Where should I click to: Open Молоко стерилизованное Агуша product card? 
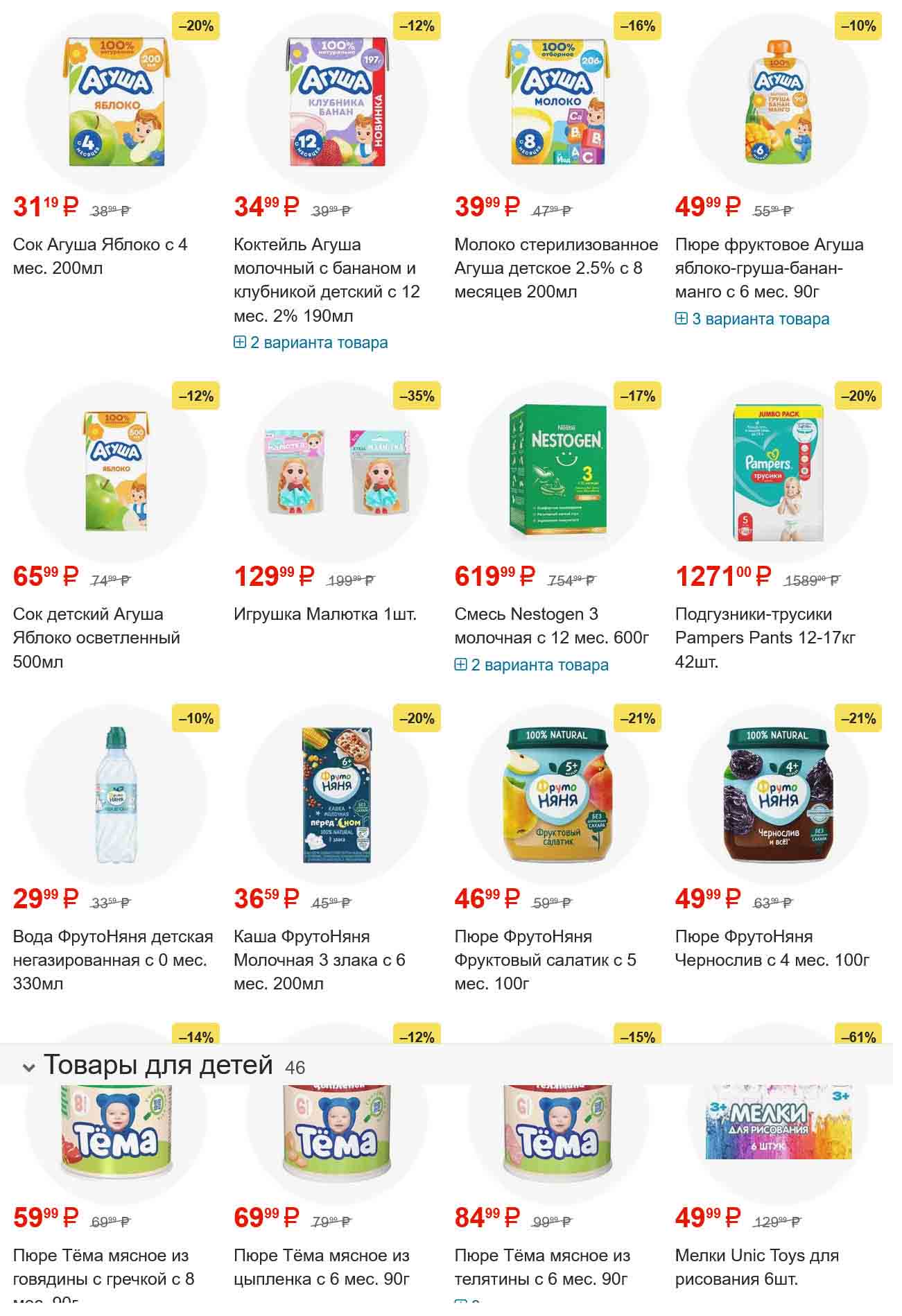click(556, 268)
